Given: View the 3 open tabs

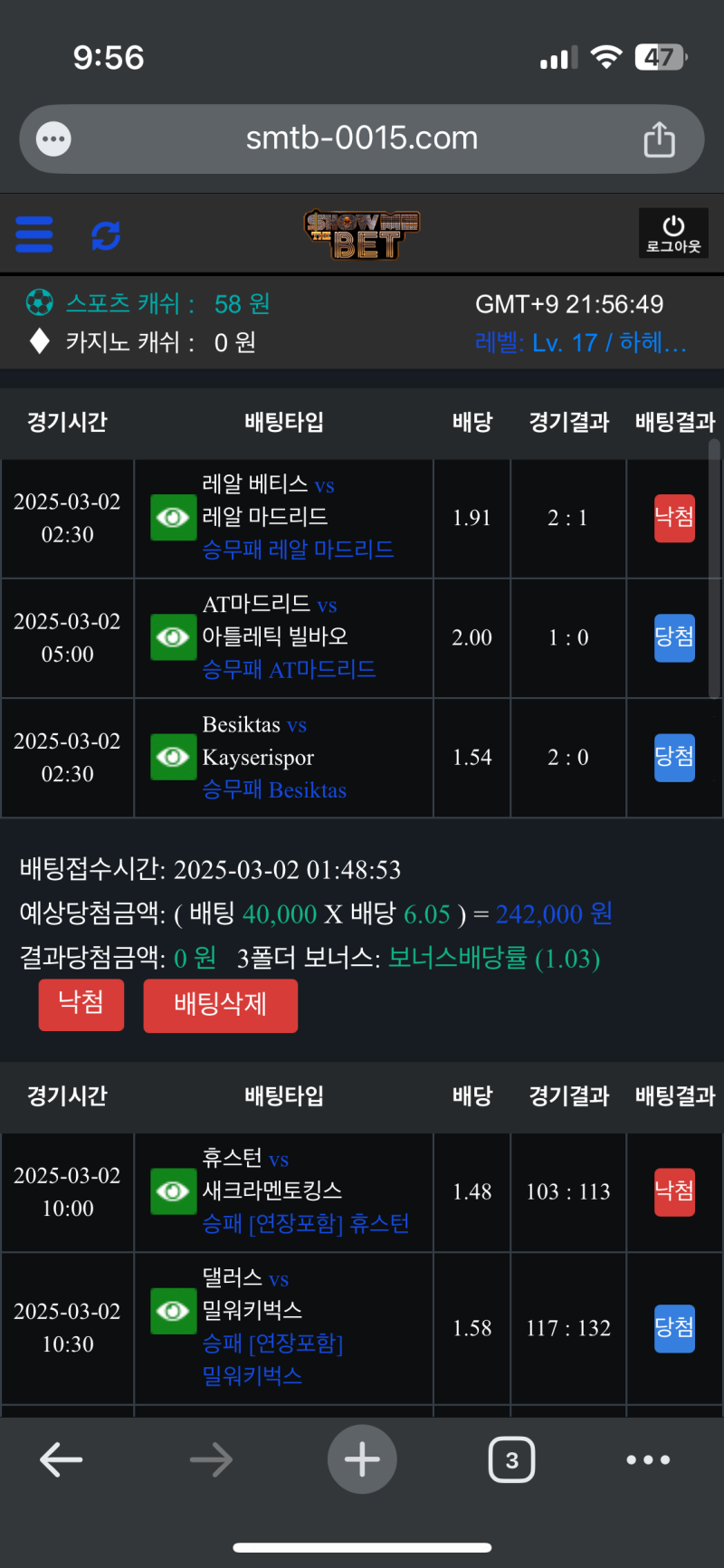Looking at the screenshot, I should click(x=511, y=1459).
